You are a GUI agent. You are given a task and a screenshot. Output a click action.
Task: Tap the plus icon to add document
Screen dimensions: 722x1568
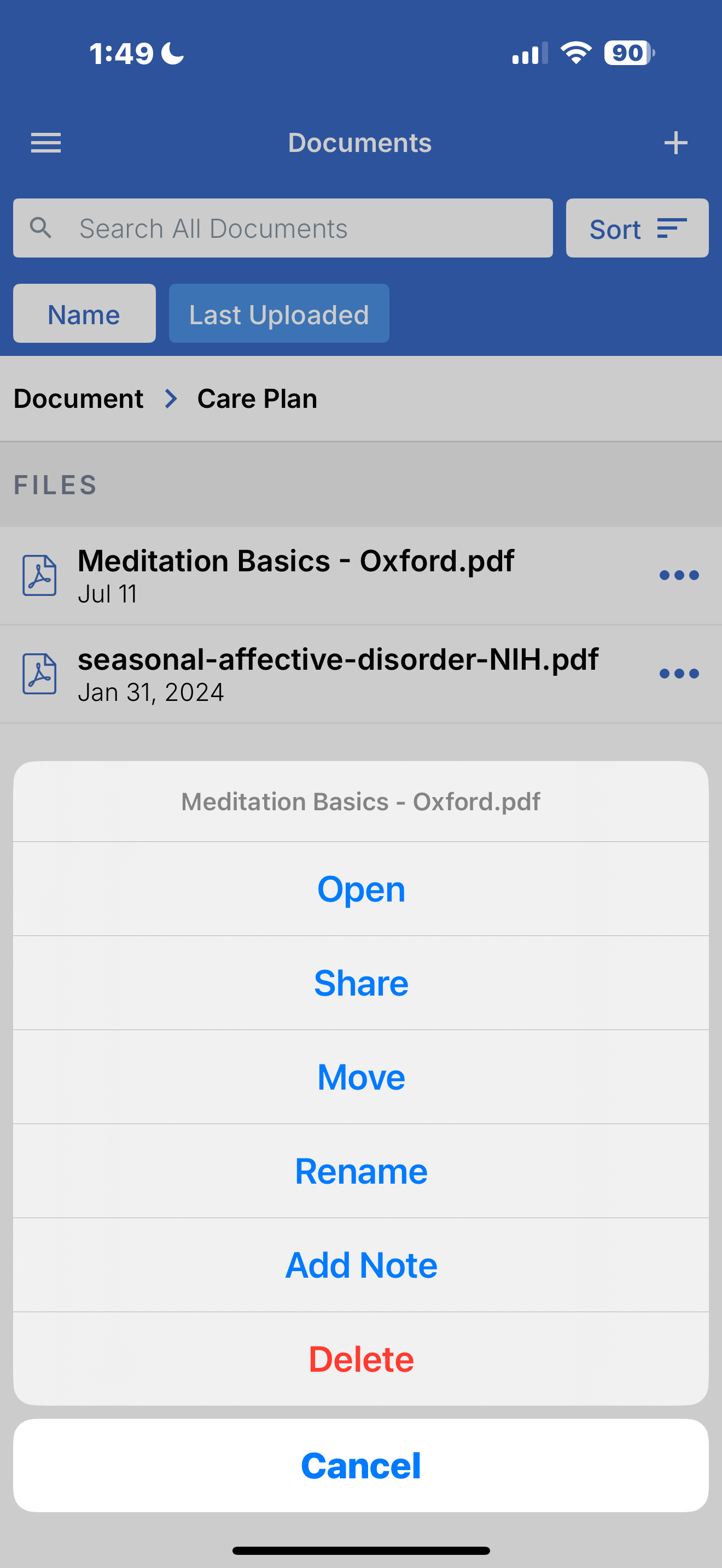click(676, 143)
